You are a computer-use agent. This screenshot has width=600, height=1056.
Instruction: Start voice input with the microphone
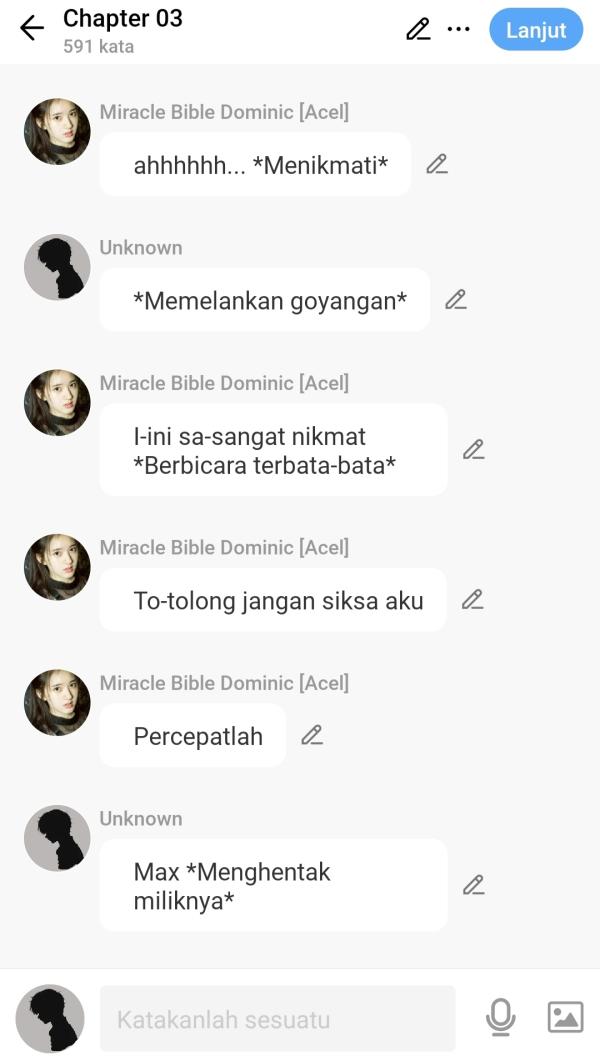point(500,1018)
